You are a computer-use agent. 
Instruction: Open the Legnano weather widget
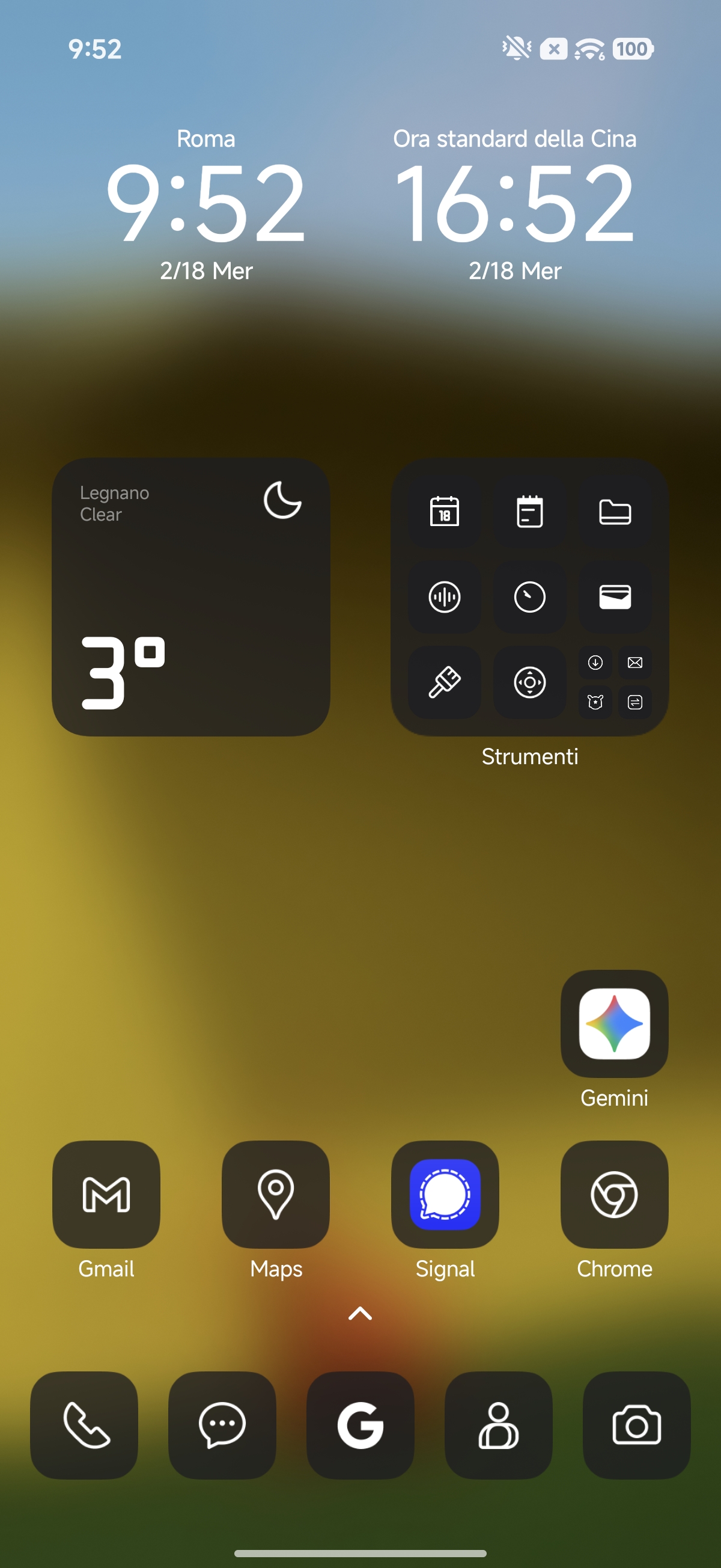191,597
